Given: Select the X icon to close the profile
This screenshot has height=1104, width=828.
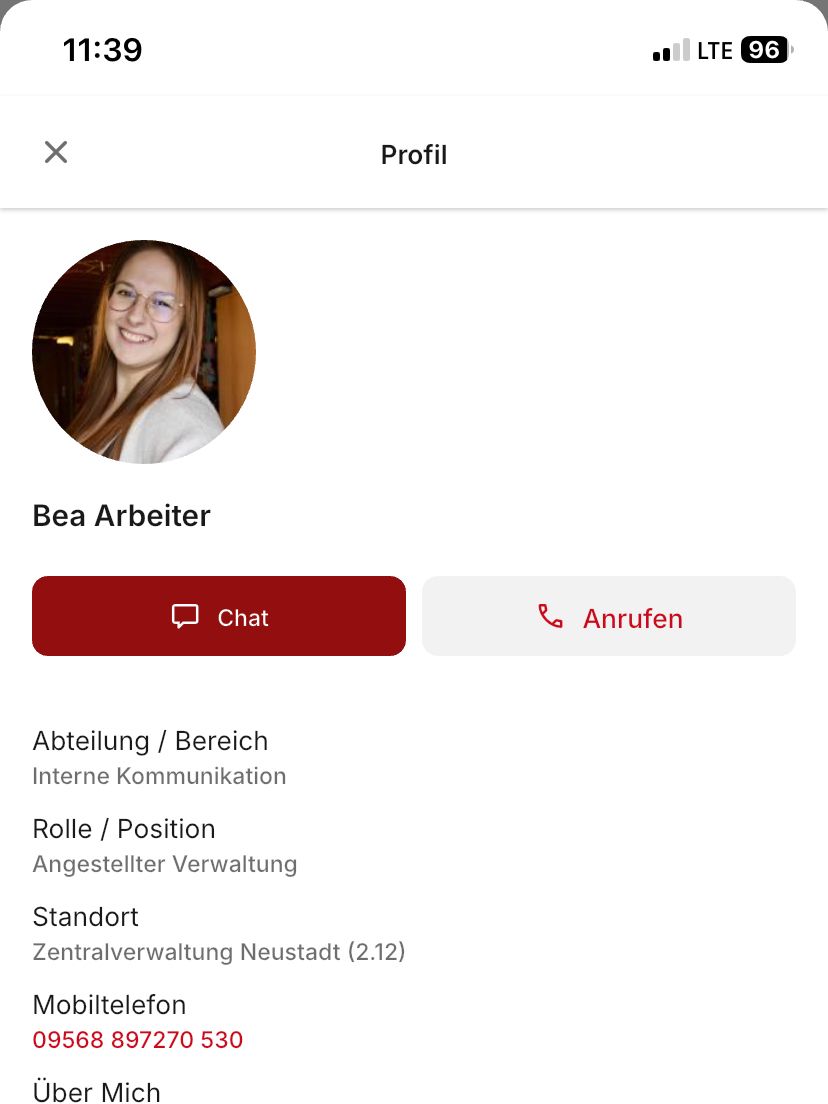Looking at the screenshot, I should tap(56, 152).
